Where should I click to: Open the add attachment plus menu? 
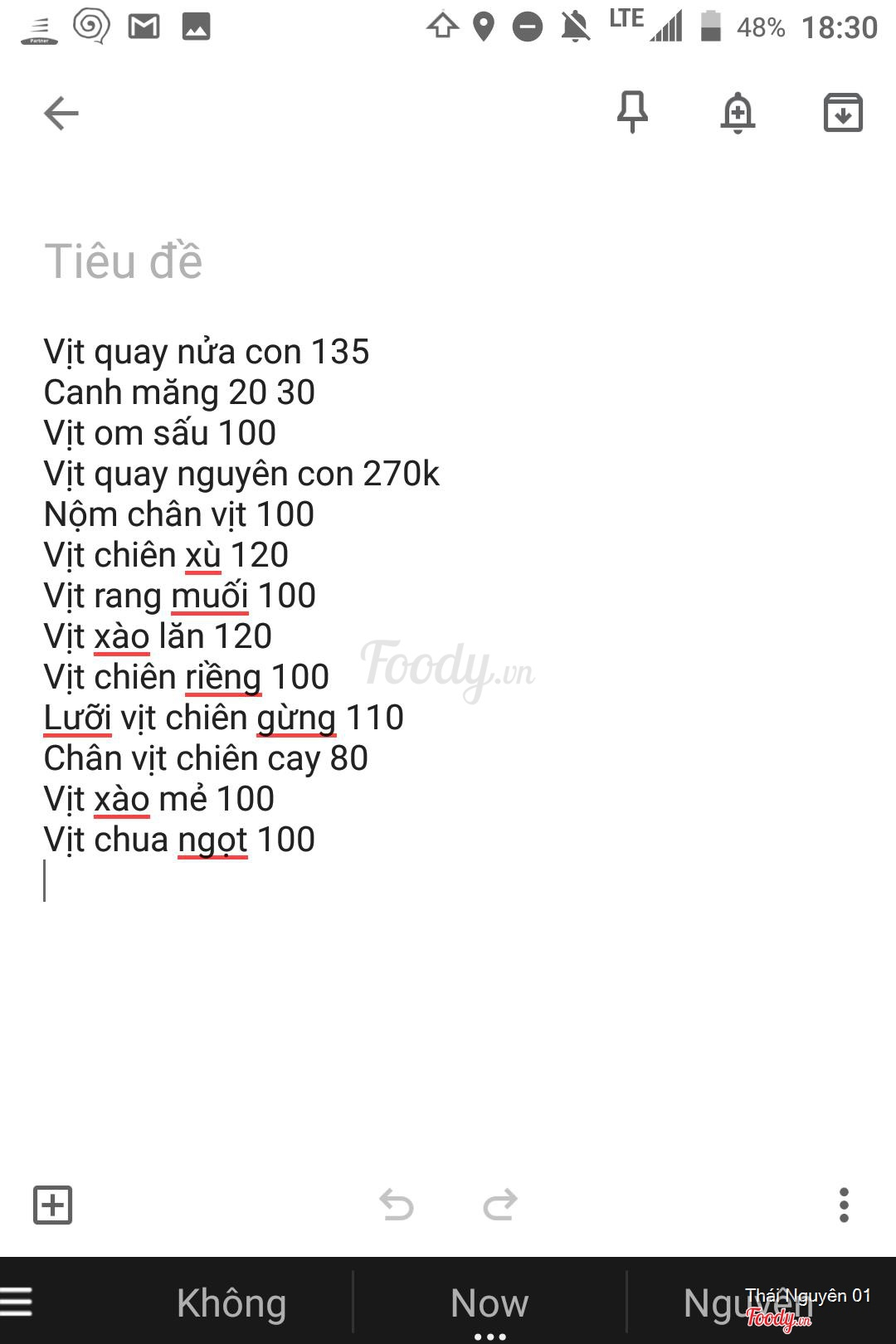pyautogui.click(x=53, y=1205)
